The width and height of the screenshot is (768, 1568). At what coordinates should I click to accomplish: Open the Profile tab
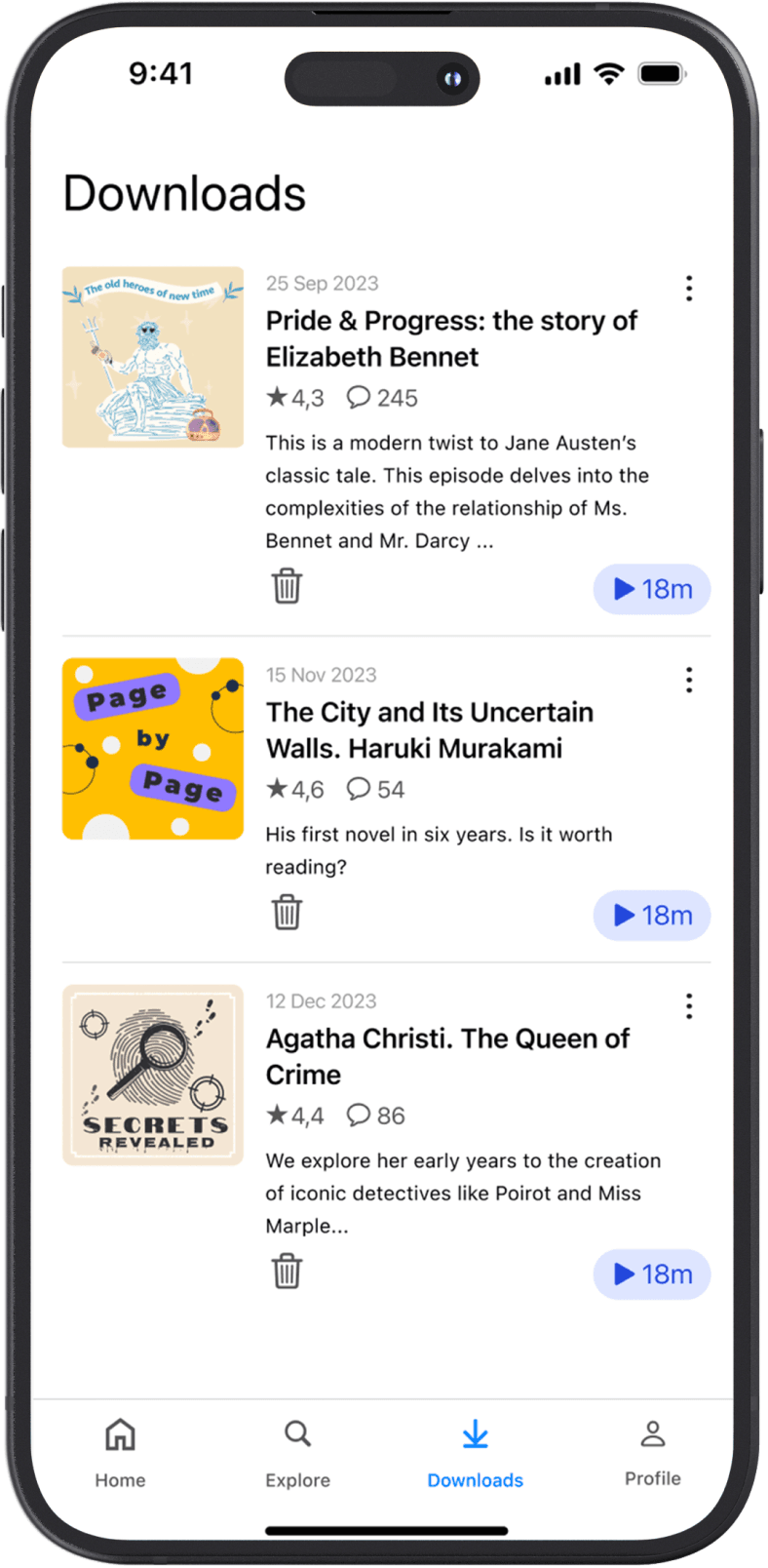click(652, 1453)
